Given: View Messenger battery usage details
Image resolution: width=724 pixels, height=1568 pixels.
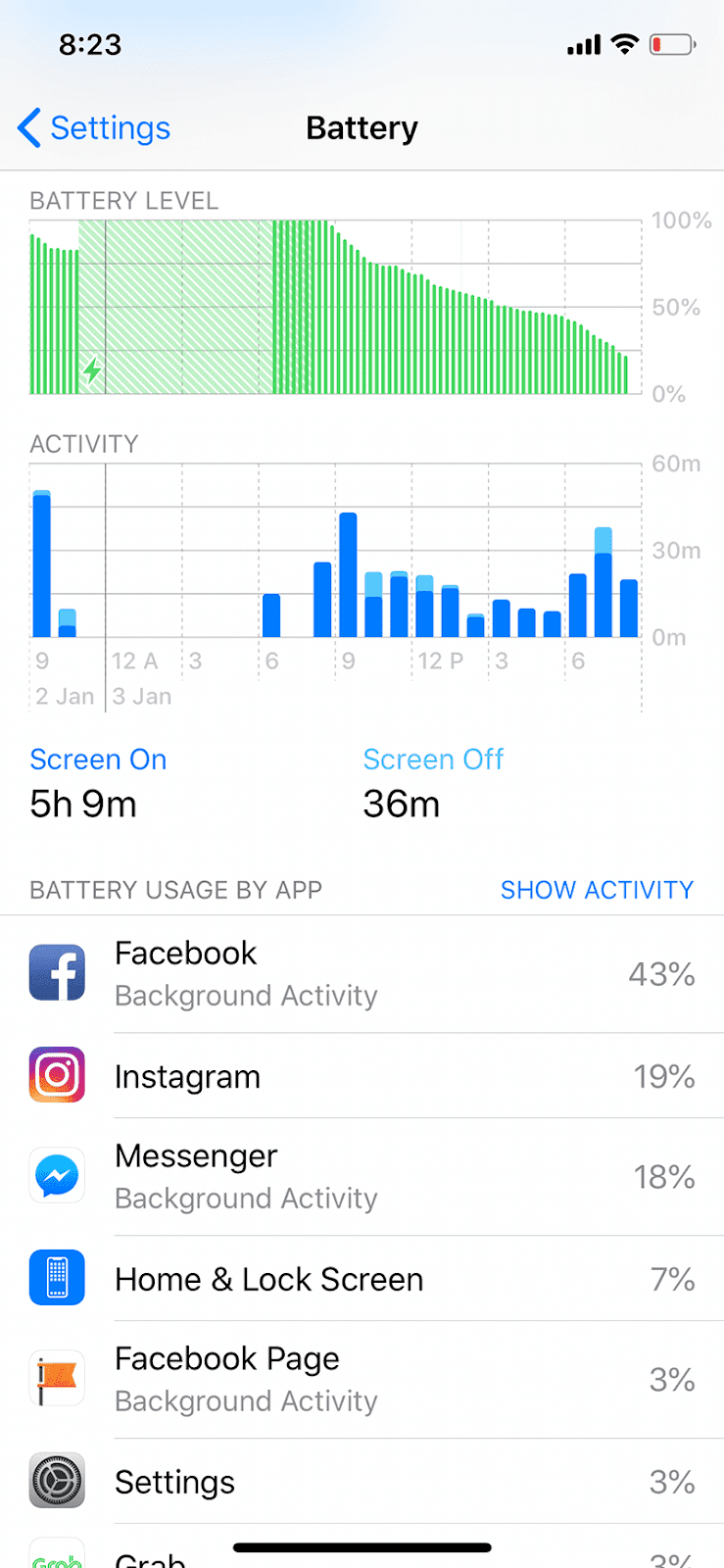Looking at the screenshot, I should click(x=362, y=1177).
